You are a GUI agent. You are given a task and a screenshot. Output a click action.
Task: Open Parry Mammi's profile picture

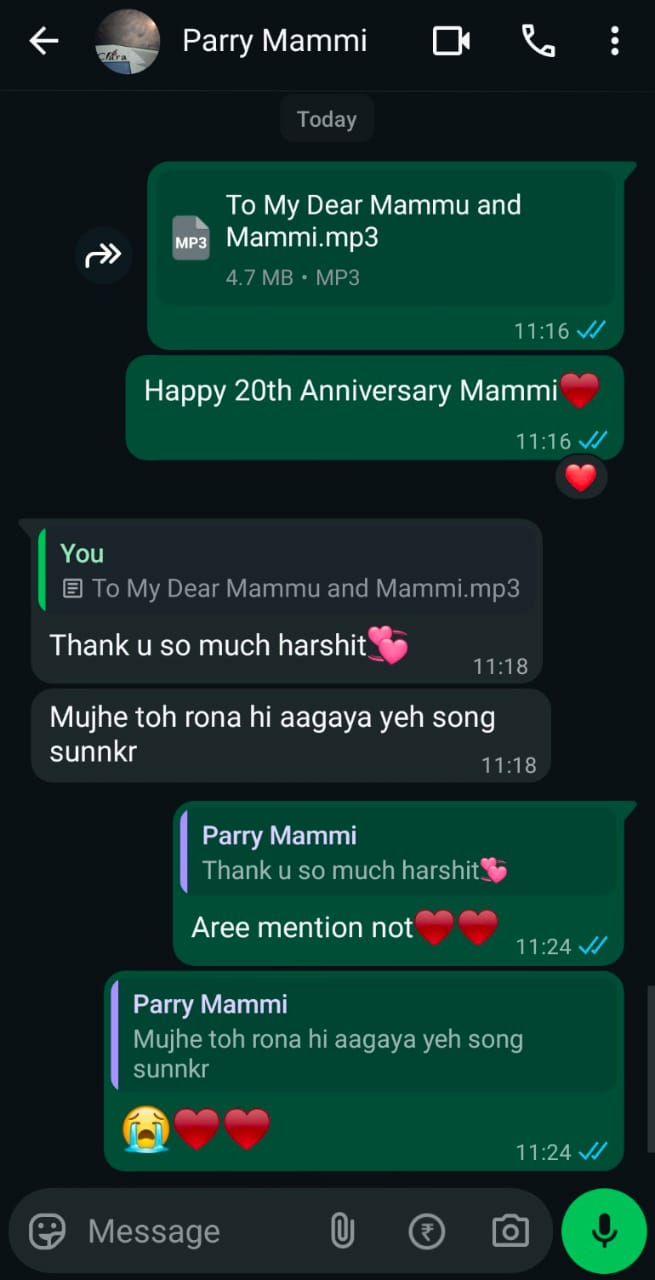pyautogui.click(x=127, y=41)
